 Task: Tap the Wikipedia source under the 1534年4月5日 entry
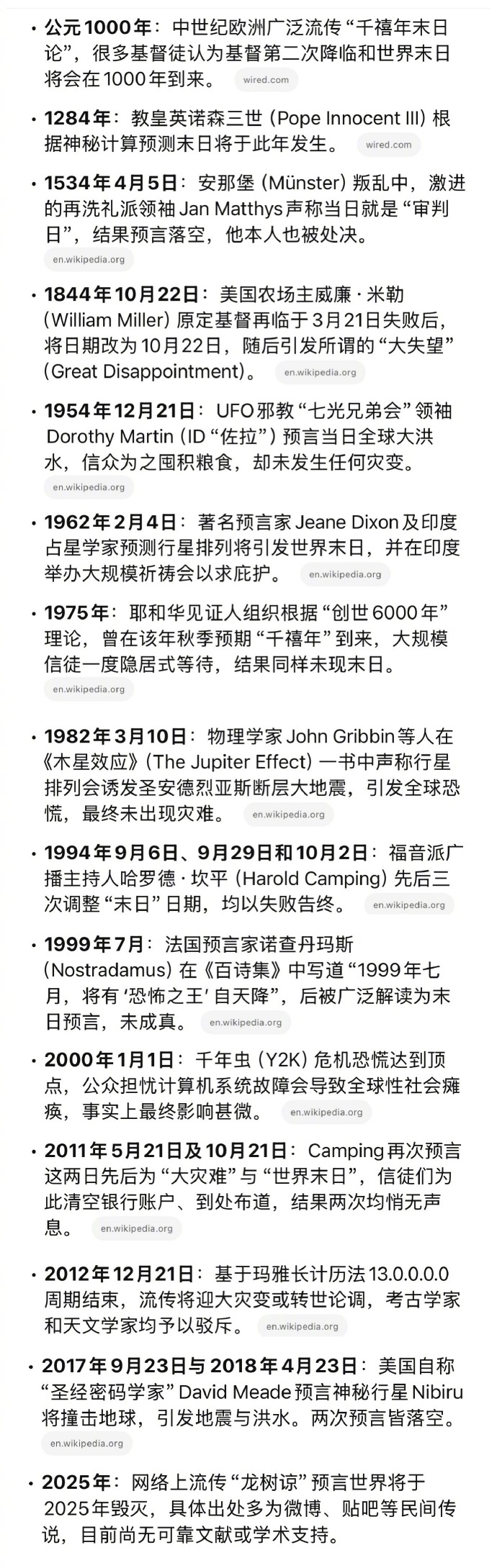coord(89,260)
